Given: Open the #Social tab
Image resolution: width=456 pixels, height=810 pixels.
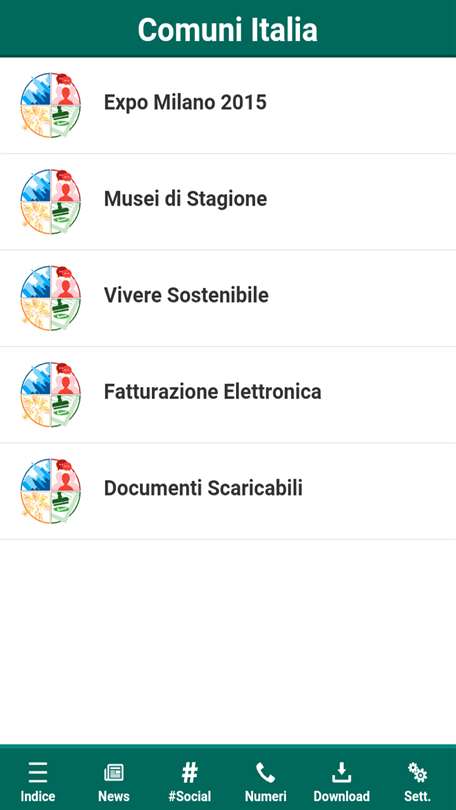Looking at the screenshot, I should pyautogui.click(x=190, y=781).
